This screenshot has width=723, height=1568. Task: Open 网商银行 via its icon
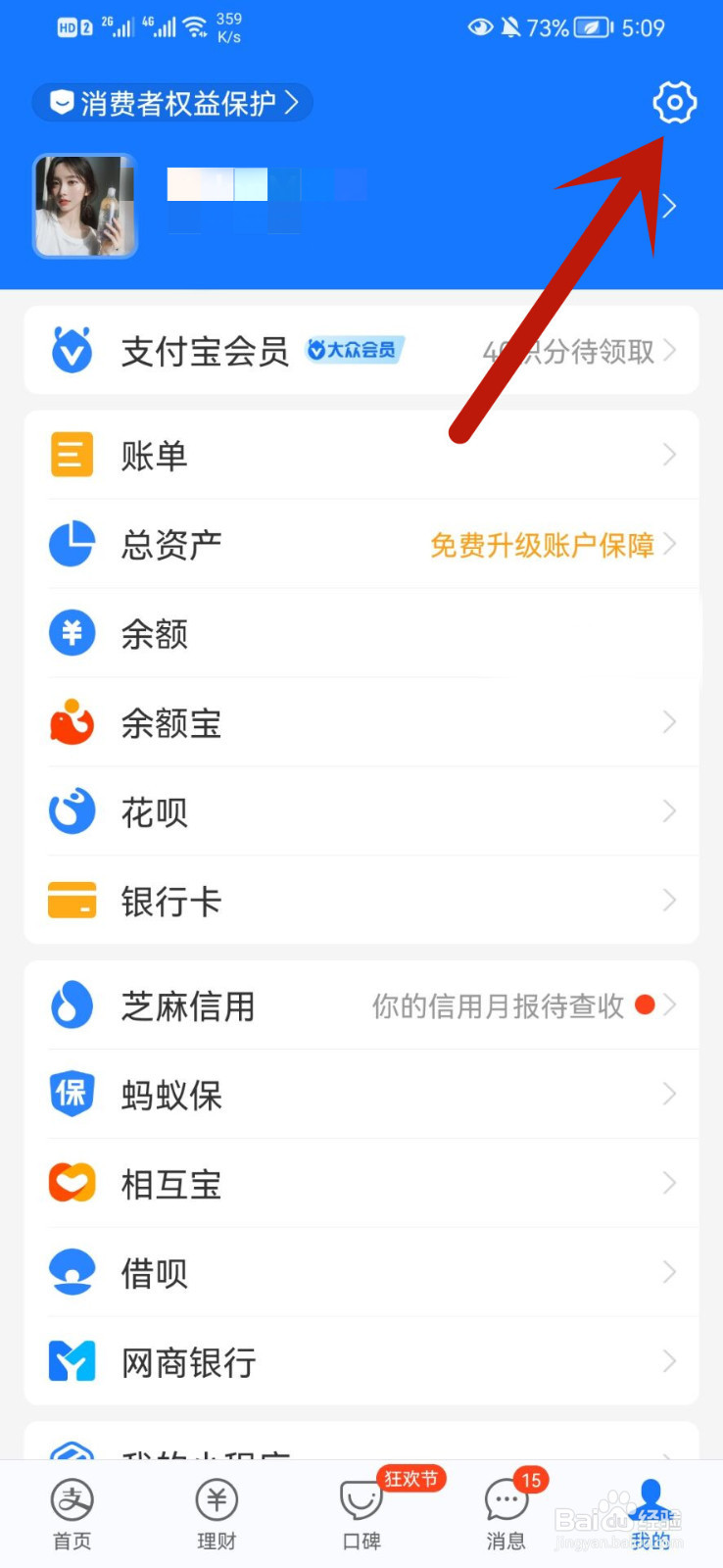(71, 1360)
